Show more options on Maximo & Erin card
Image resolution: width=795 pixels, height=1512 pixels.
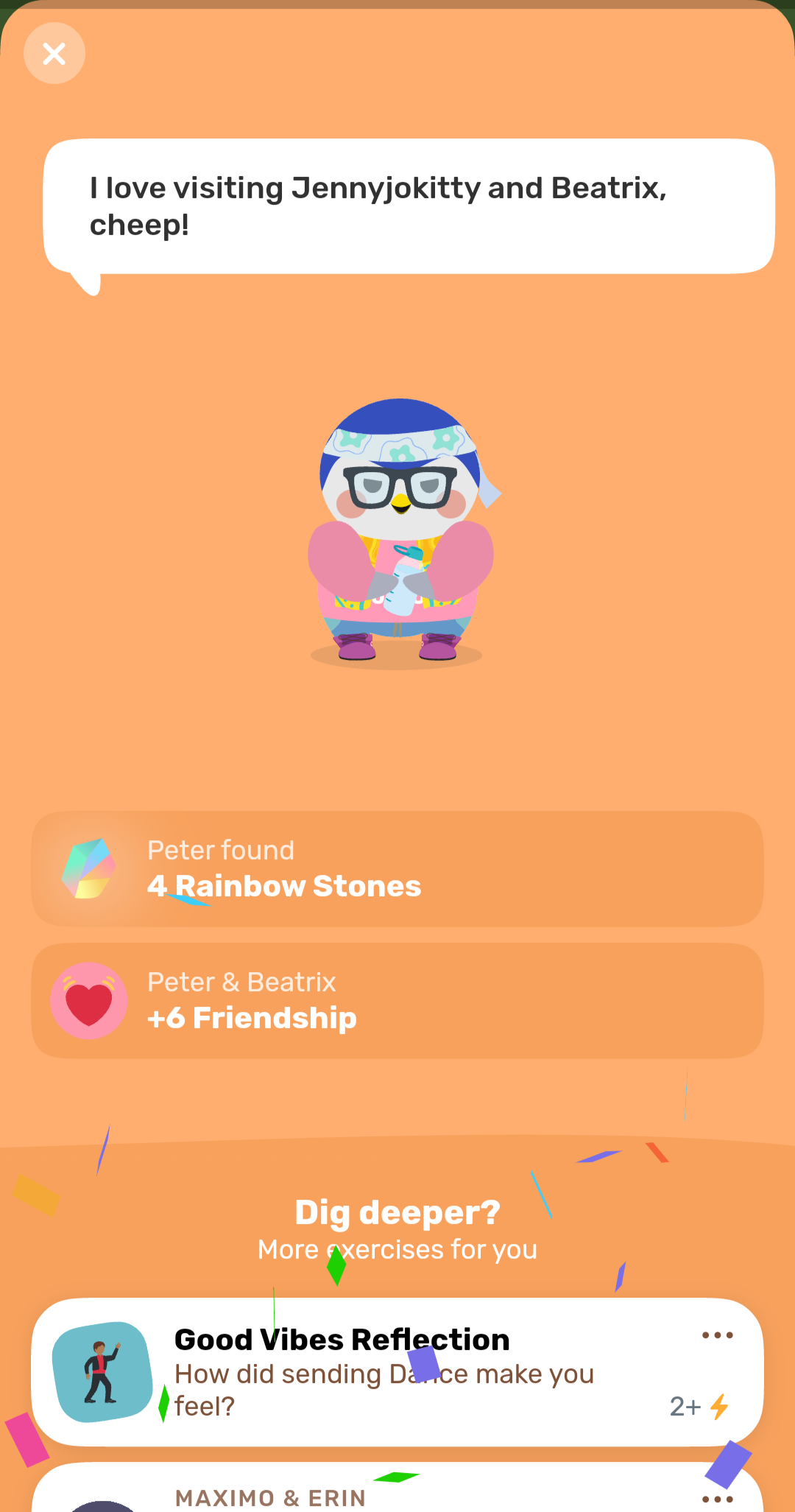pyautogui.click(x=717, y=1499)
